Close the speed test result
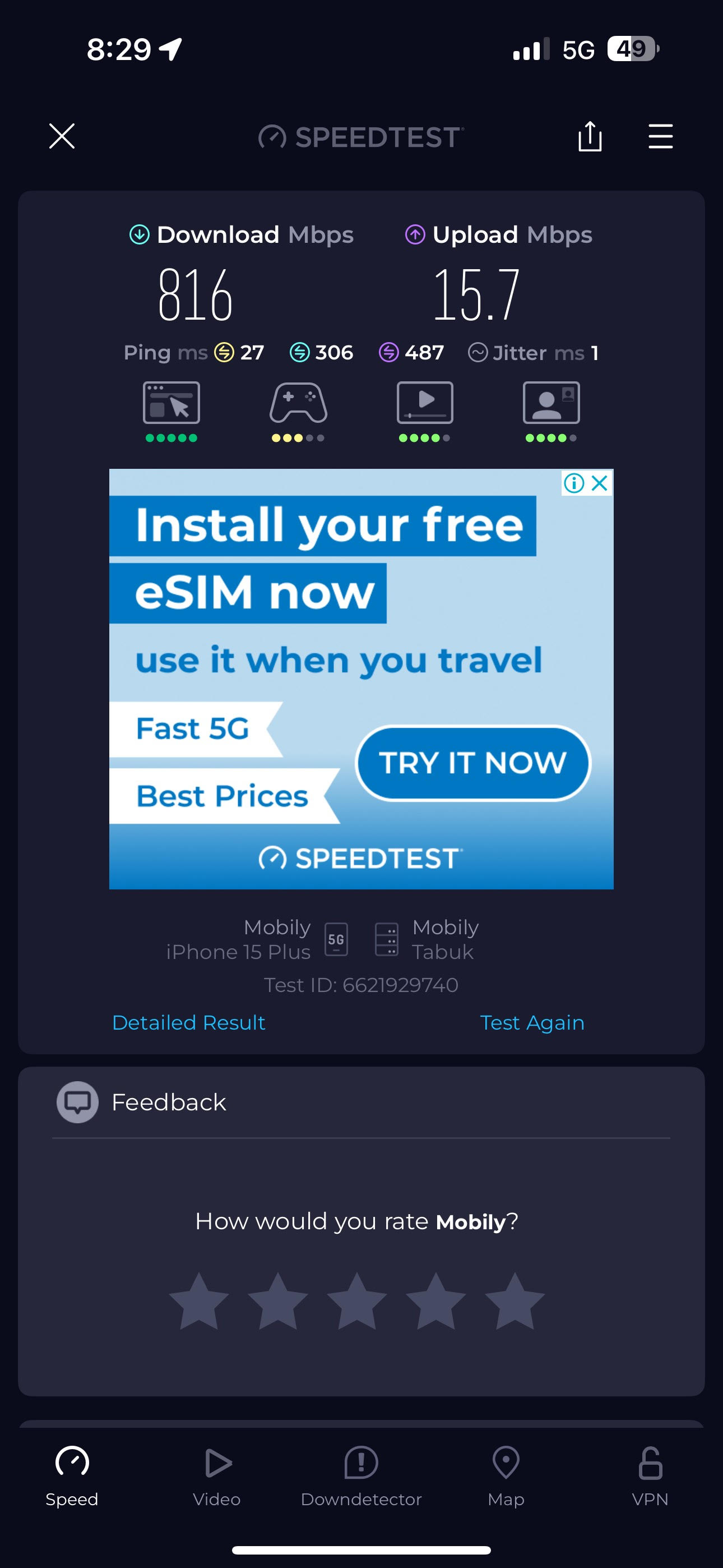 pos(62,136)
